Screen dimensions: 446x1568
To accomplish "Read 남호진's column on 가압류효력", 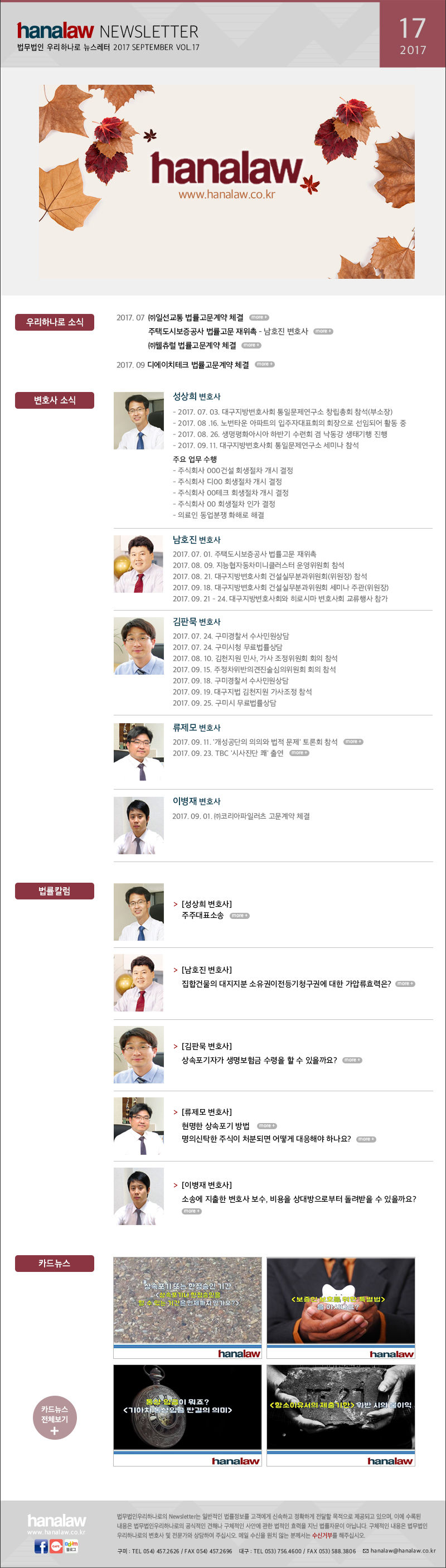I will [x=405, y=984].
